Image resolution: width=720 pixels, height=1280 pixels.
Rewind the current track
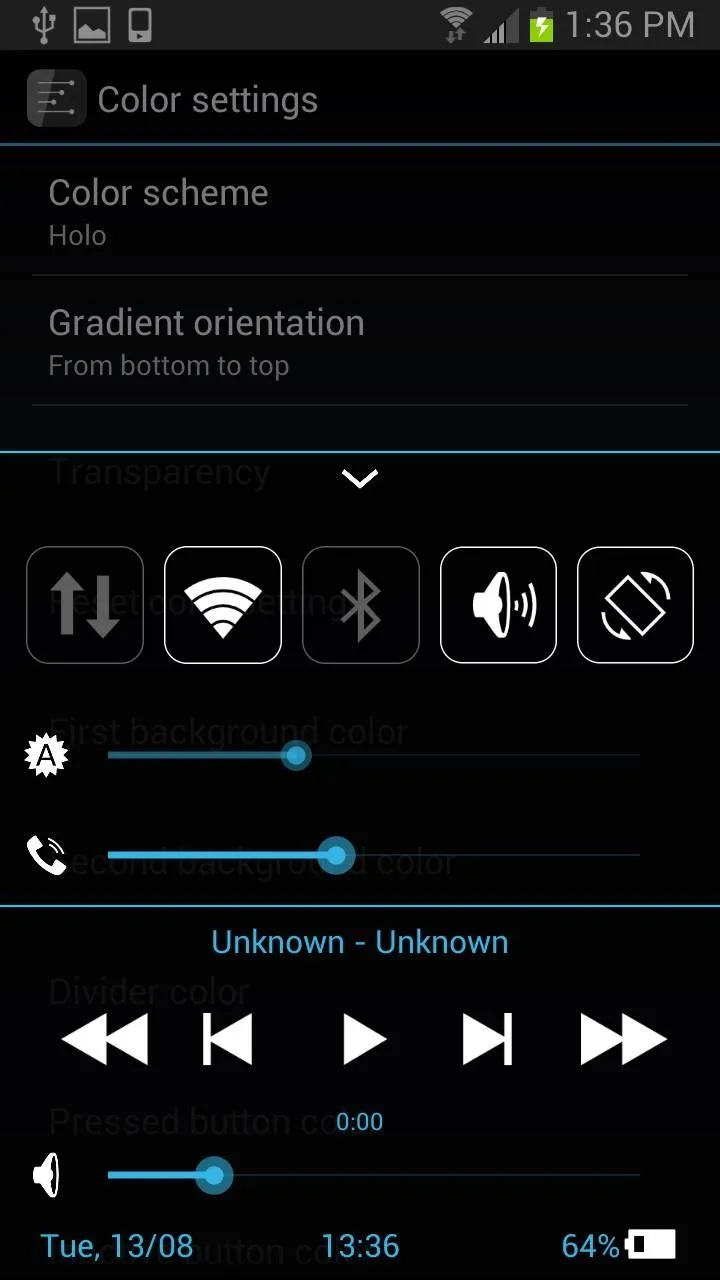click(105, 1039)
